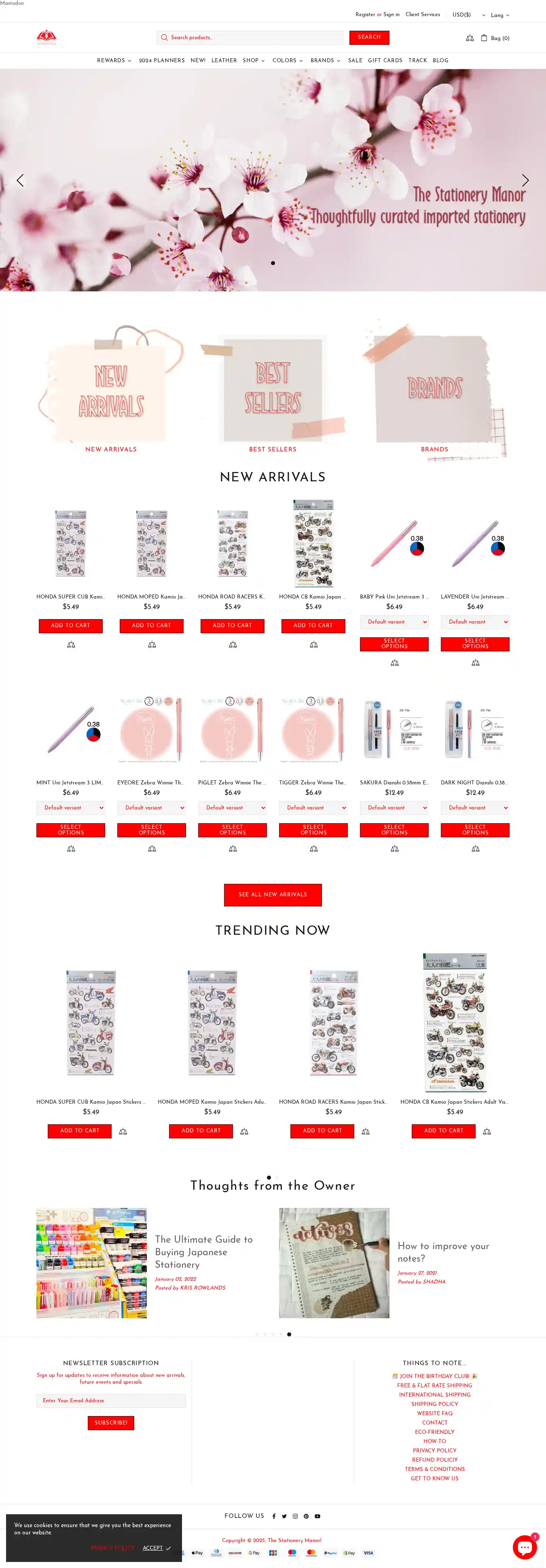546x1568 pixels.
Task: Go to the SALE section
Action: click(x=355, y=61)
